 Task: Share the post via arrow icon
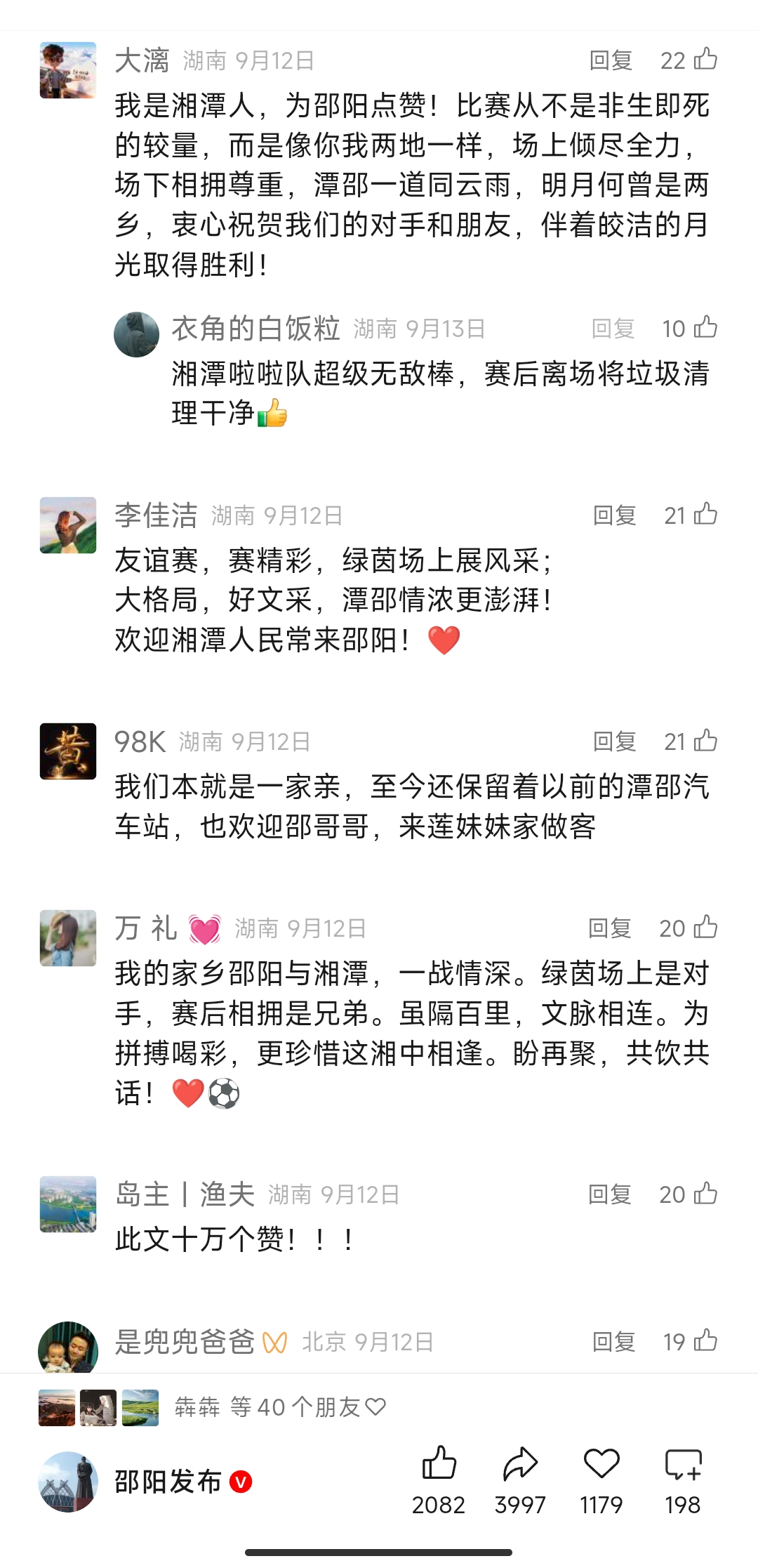(x=520, y=1464)
